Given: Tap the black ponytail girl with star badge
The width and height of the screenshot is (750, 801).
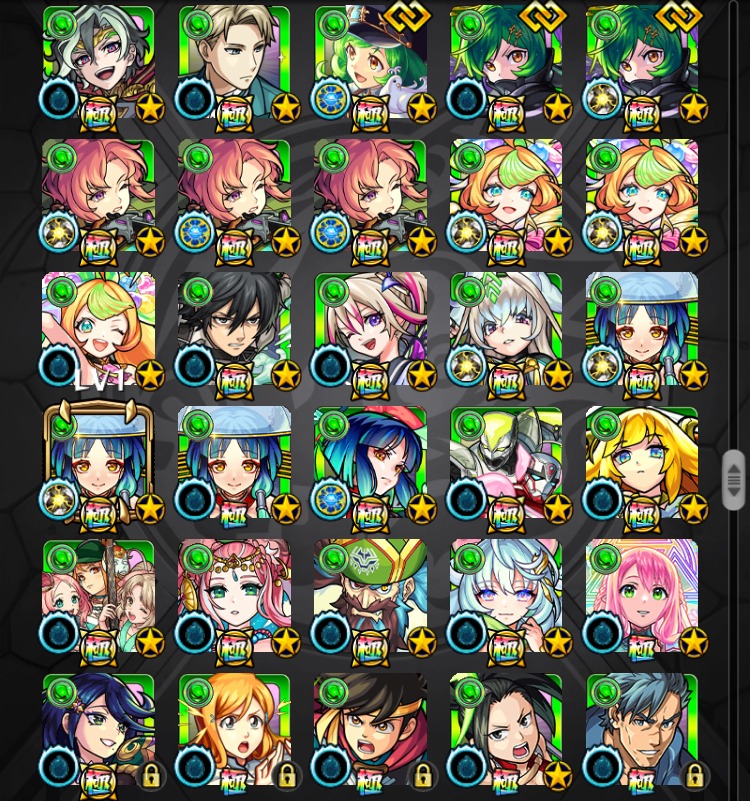Looking at the screenshot, I should 506,730.
